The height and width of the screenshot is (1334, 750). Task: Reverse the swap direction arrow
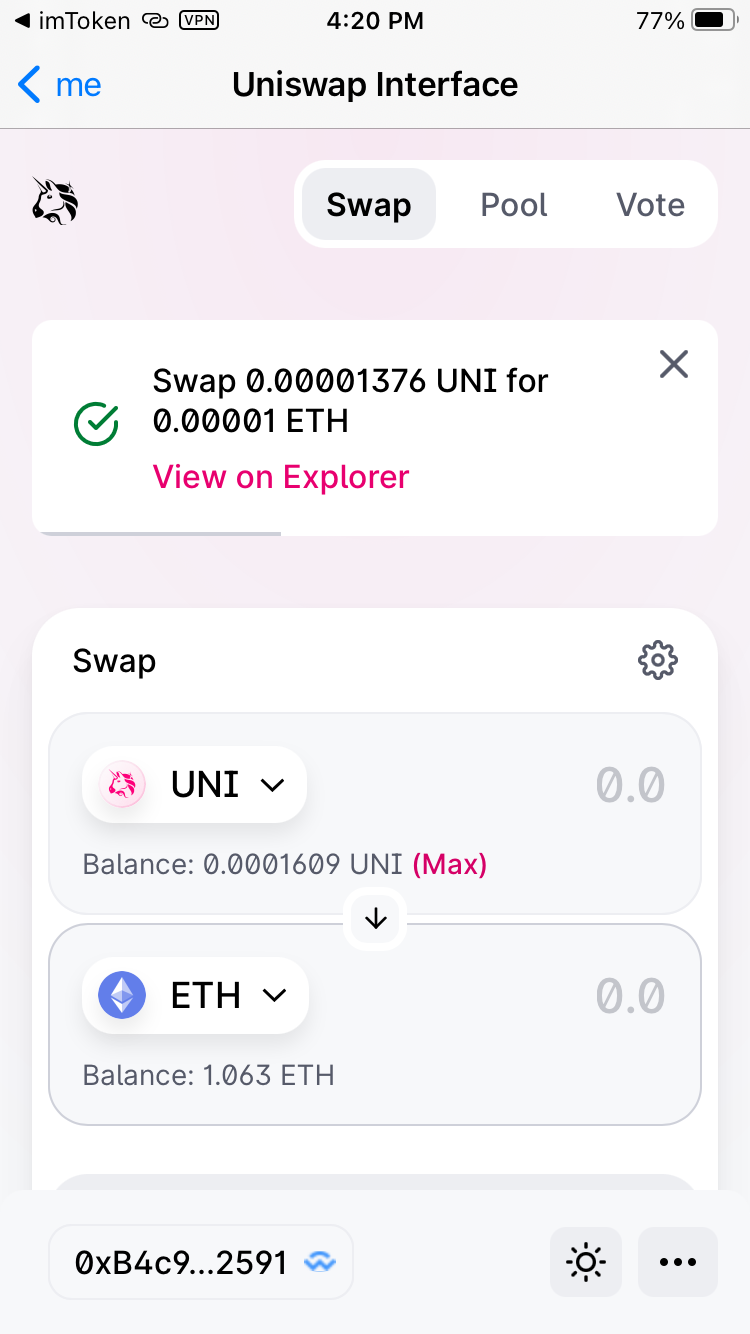(376, 919)
